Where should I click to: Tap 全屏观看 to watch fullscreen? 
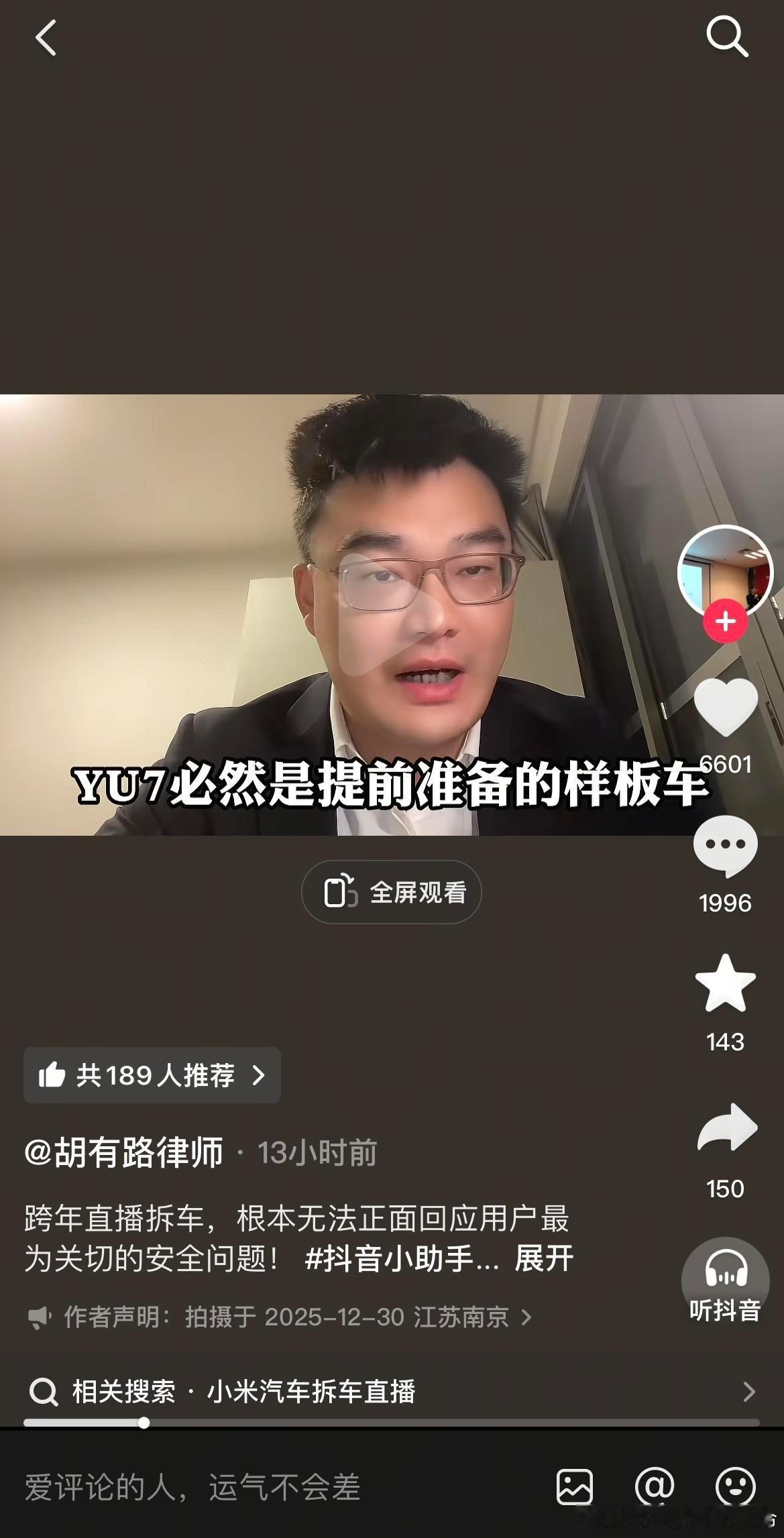pos(390,891)
